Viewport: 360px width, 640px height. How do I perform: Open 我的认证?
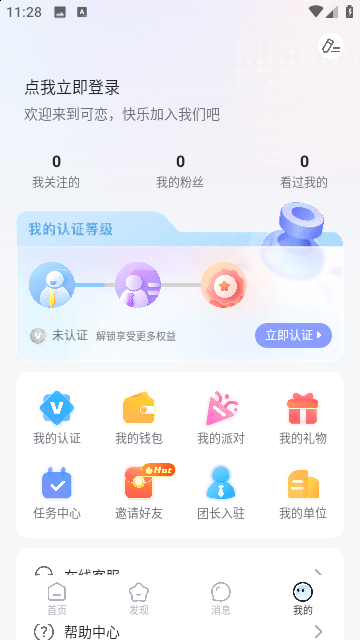57,418
